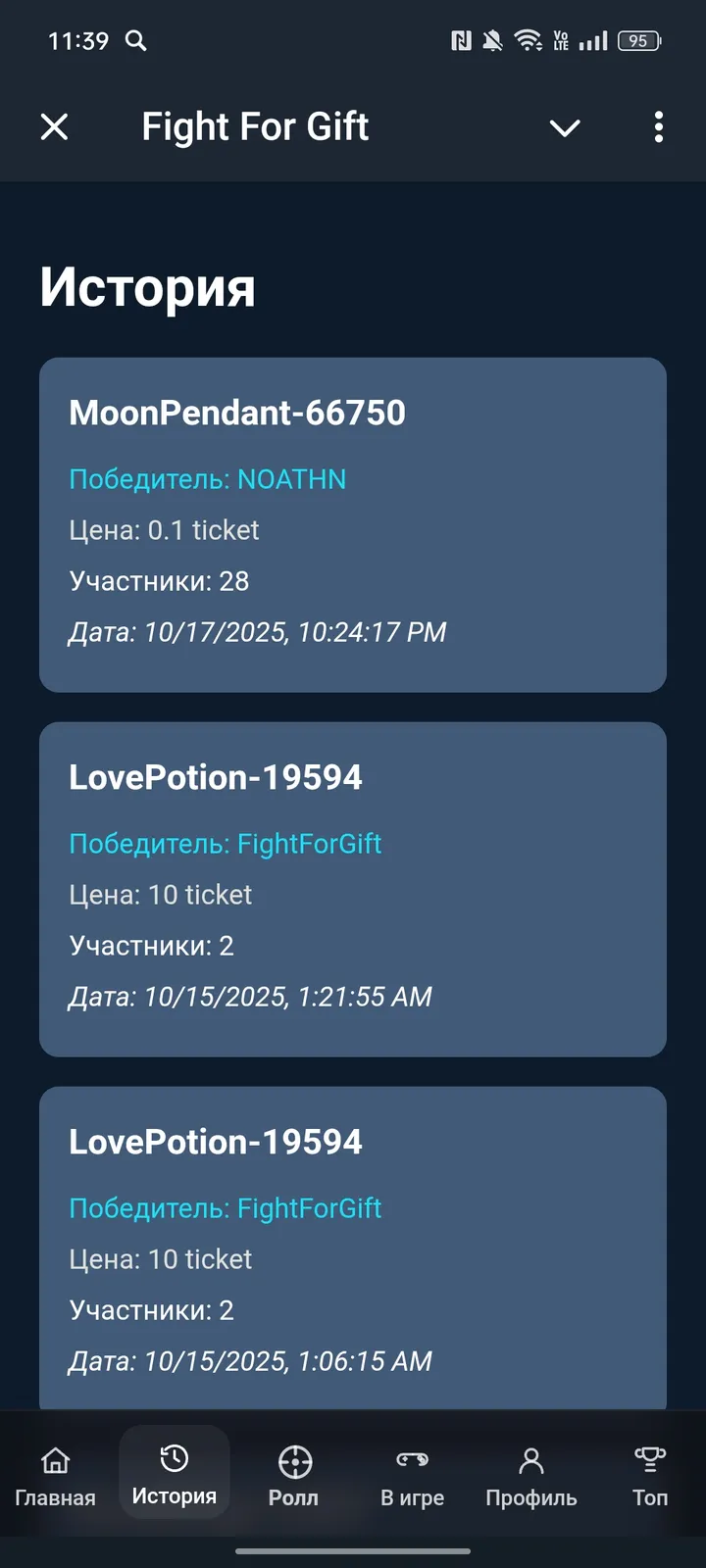
Task: Expand the MoonPendant-66750 history entry
Action: click(x=353, y=524)
